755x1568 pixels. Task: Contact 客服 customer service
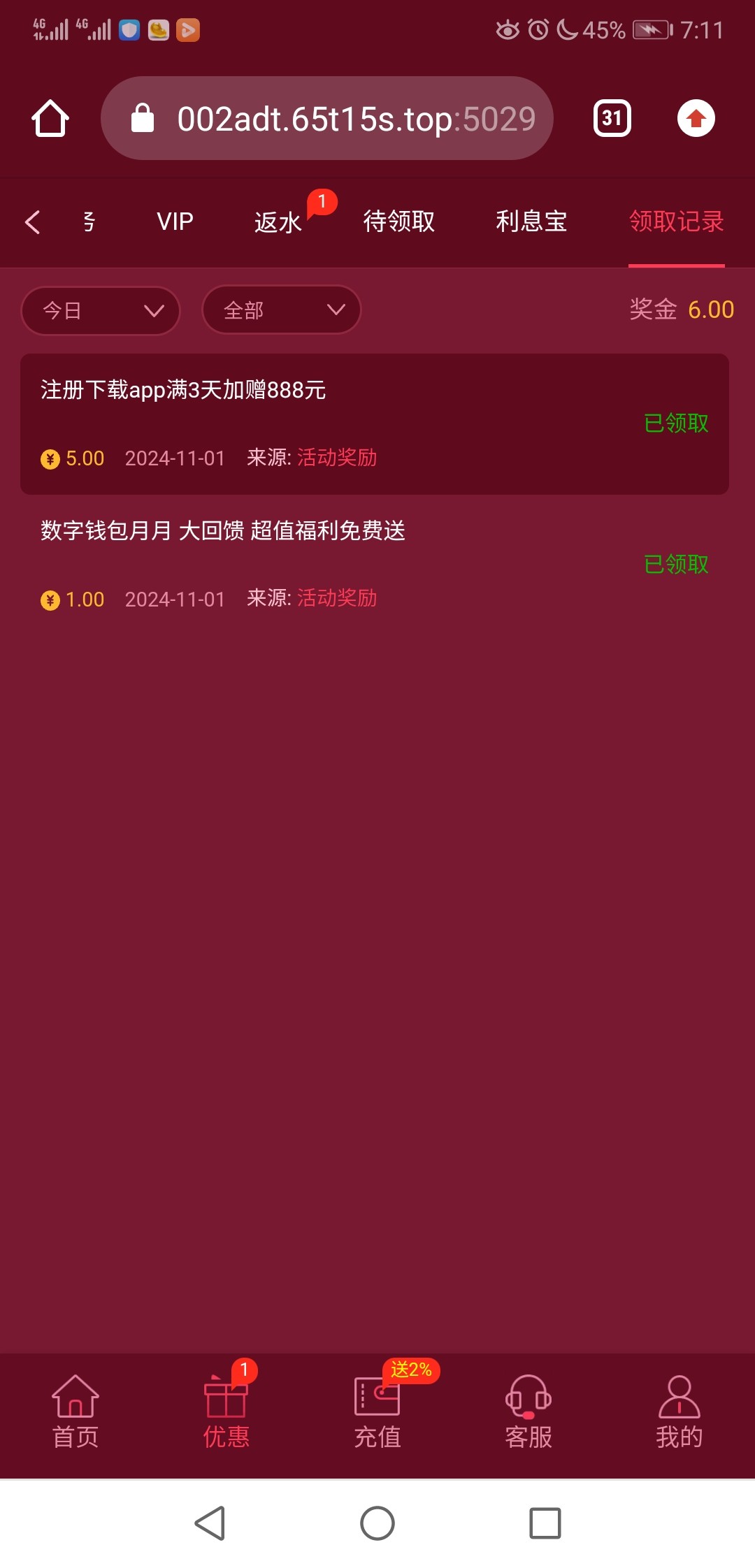click(x=528, y=1411)
